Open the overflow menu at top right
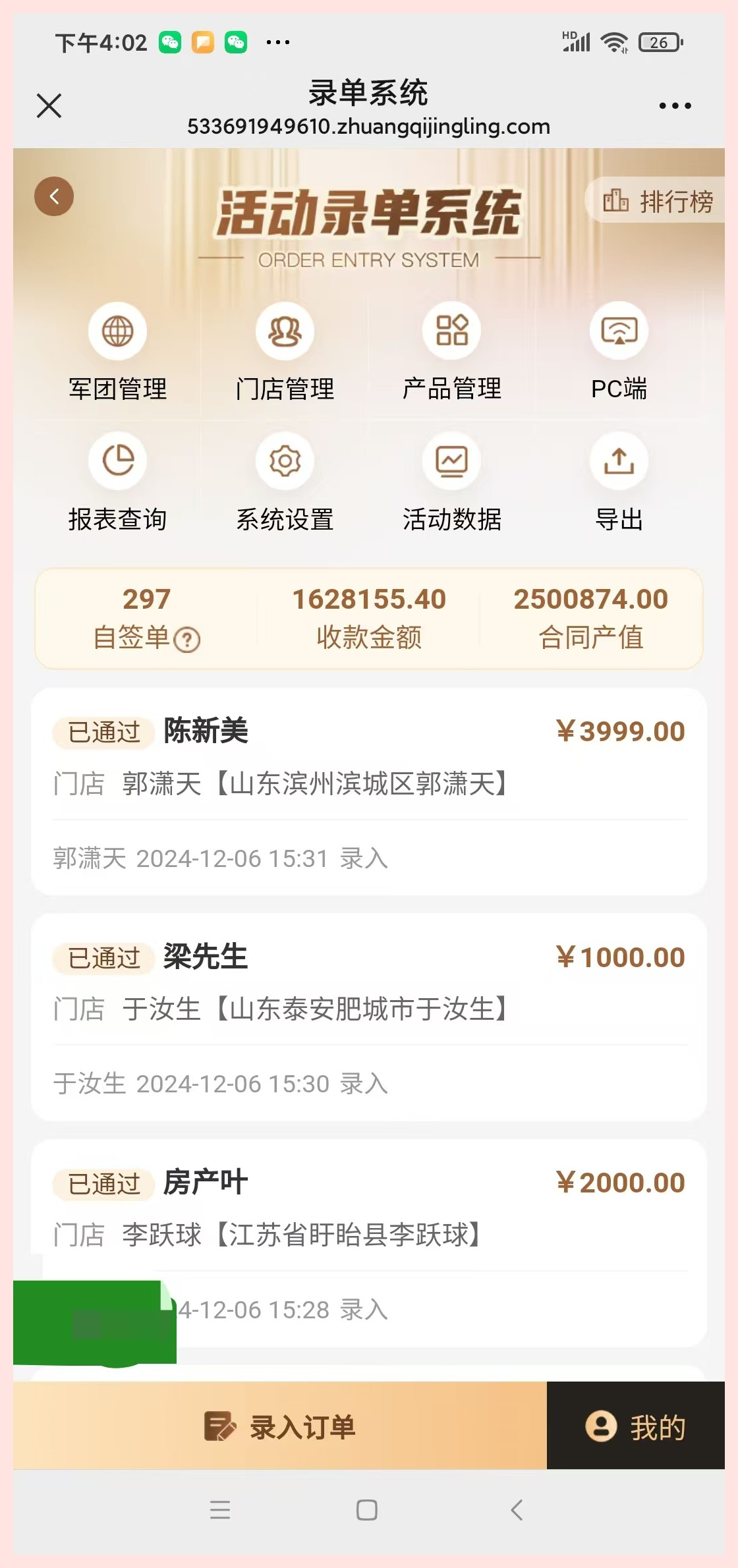 click(675, 105)
